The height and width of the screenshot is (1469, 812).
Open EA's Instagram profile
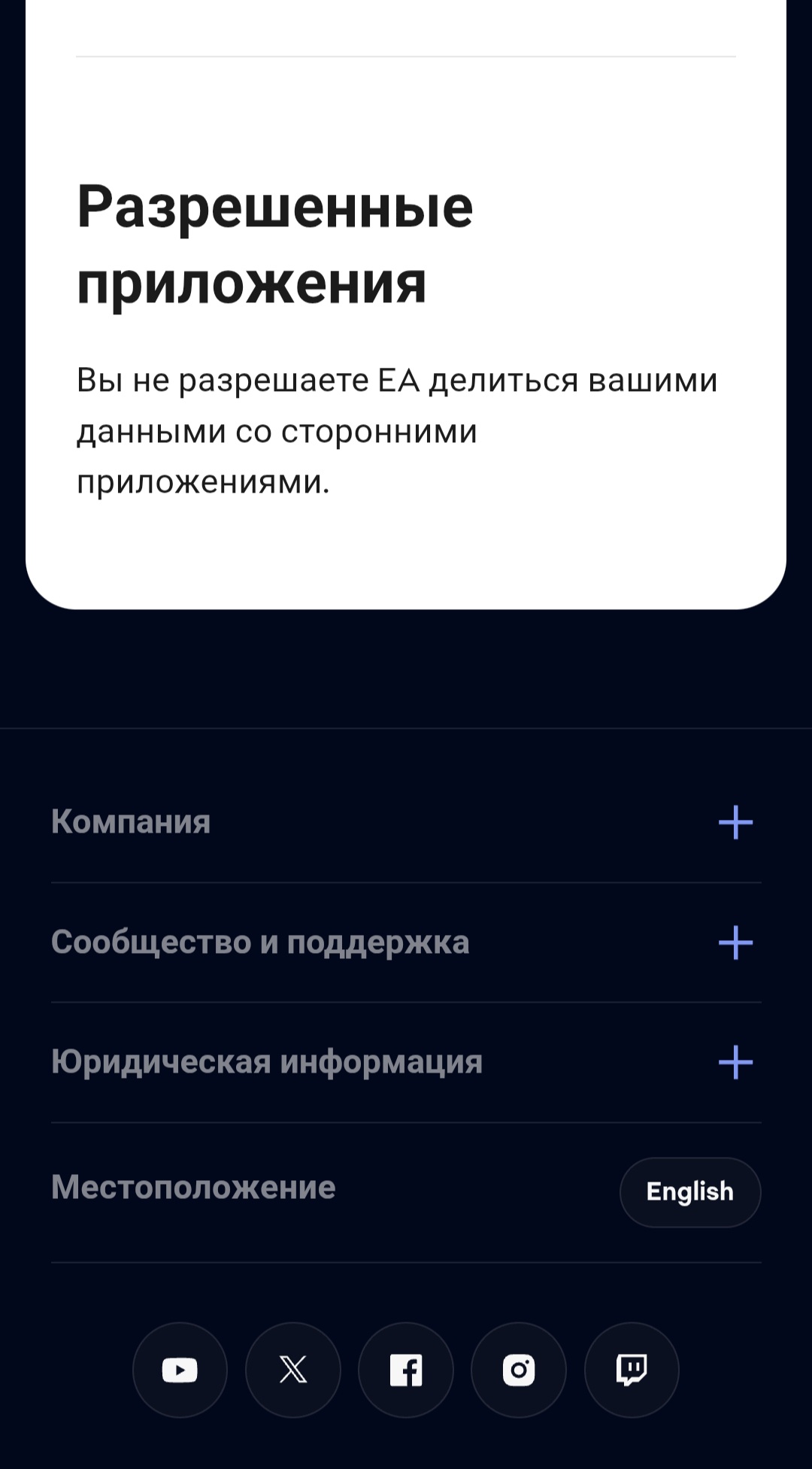pyautogui.click(x=519, y=1370)
